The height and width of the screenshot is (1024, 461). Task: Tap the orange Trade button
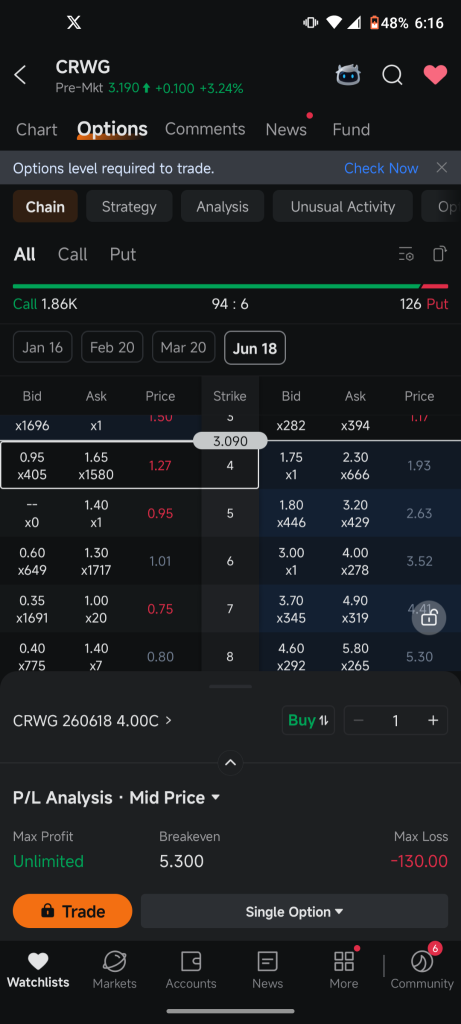(72, 911)
